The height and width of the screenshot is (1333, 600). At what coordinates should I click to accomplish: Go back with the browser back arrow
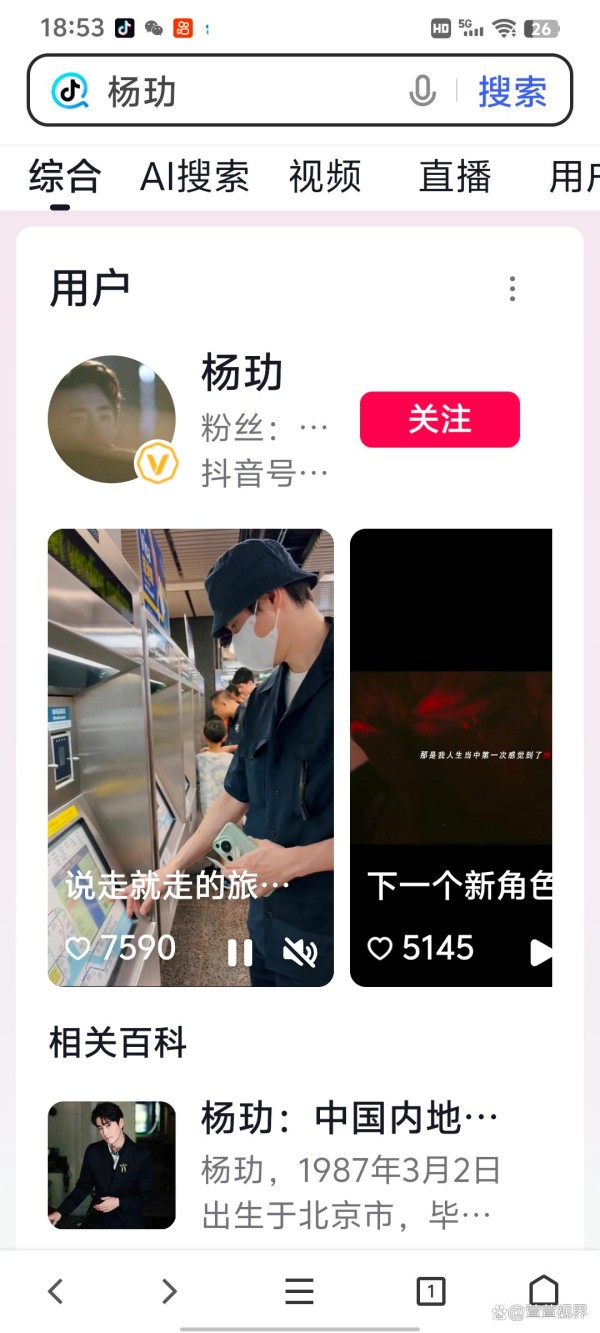click(x=56, y=1291)
